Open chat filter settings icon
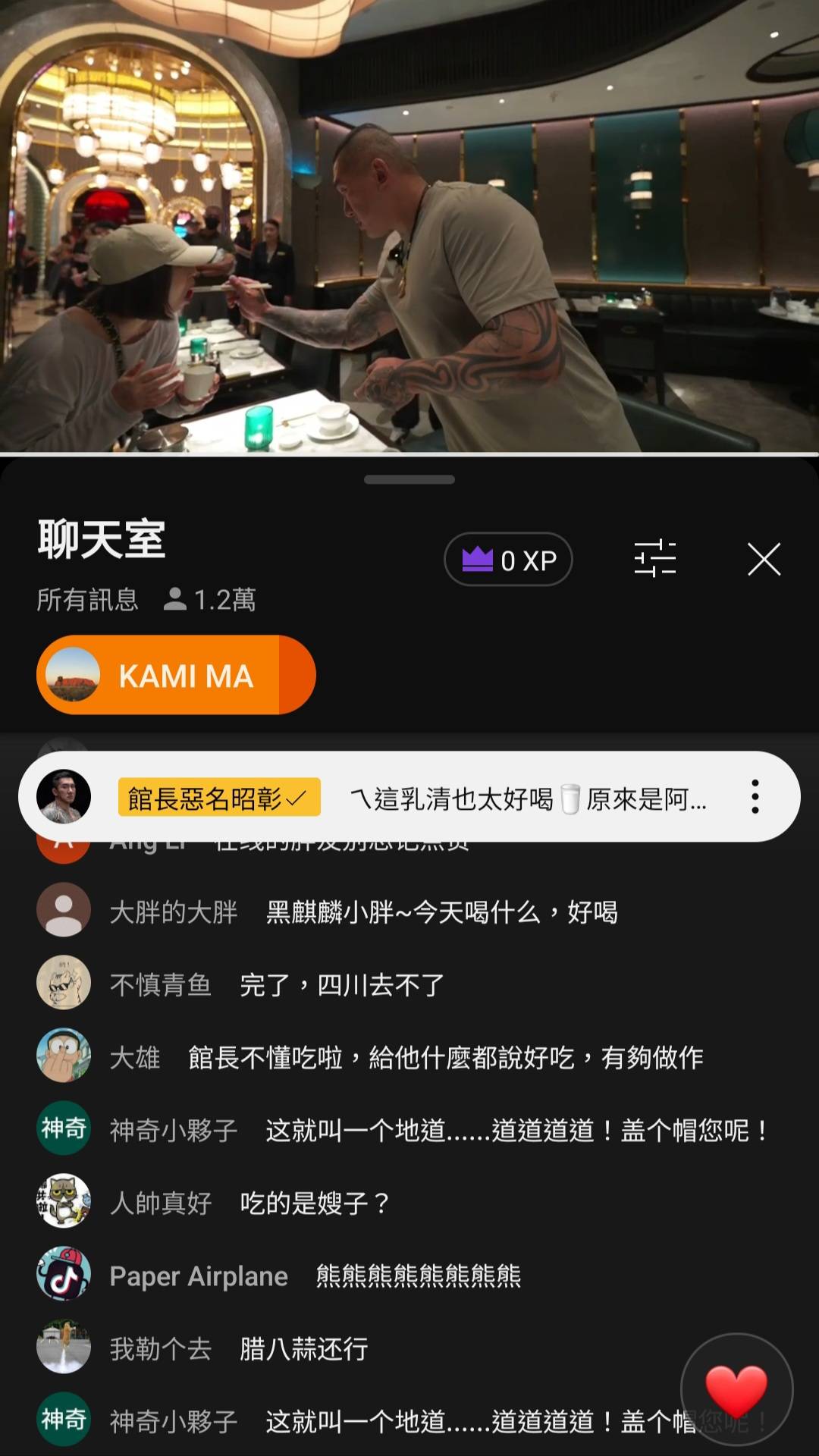The image size is (819, 1456). pyautogui.click(x=654, y=560)
